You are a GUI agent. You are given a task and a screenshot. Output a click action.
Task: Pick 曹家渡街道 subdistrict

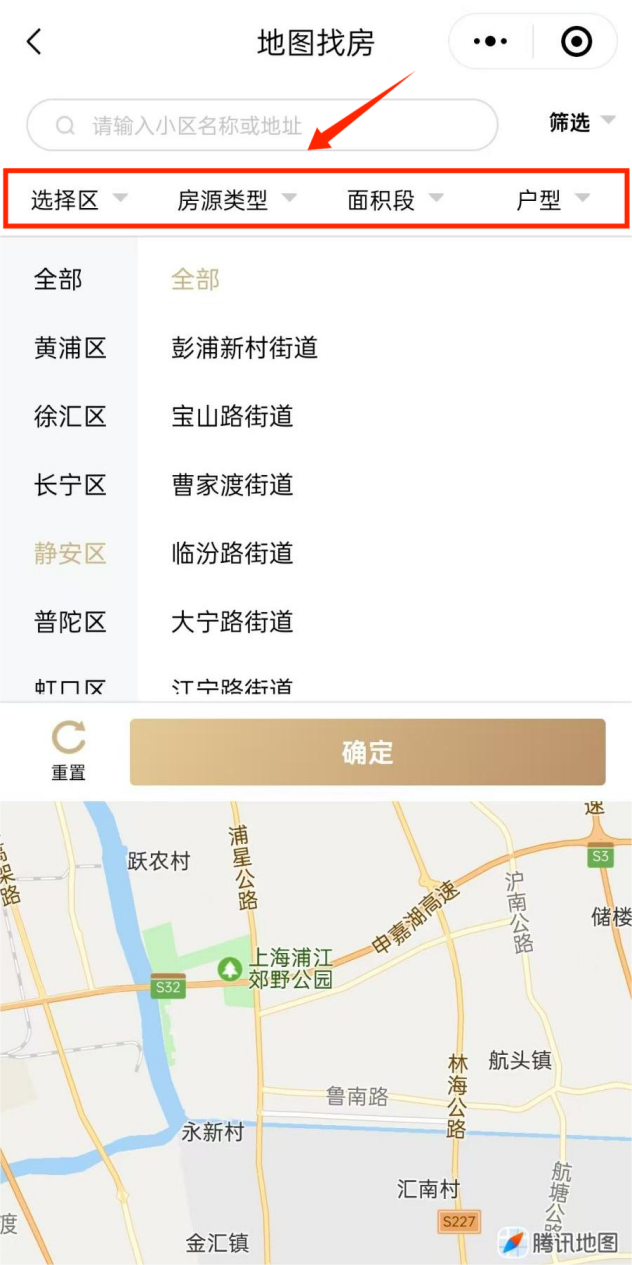click(233, 486)
